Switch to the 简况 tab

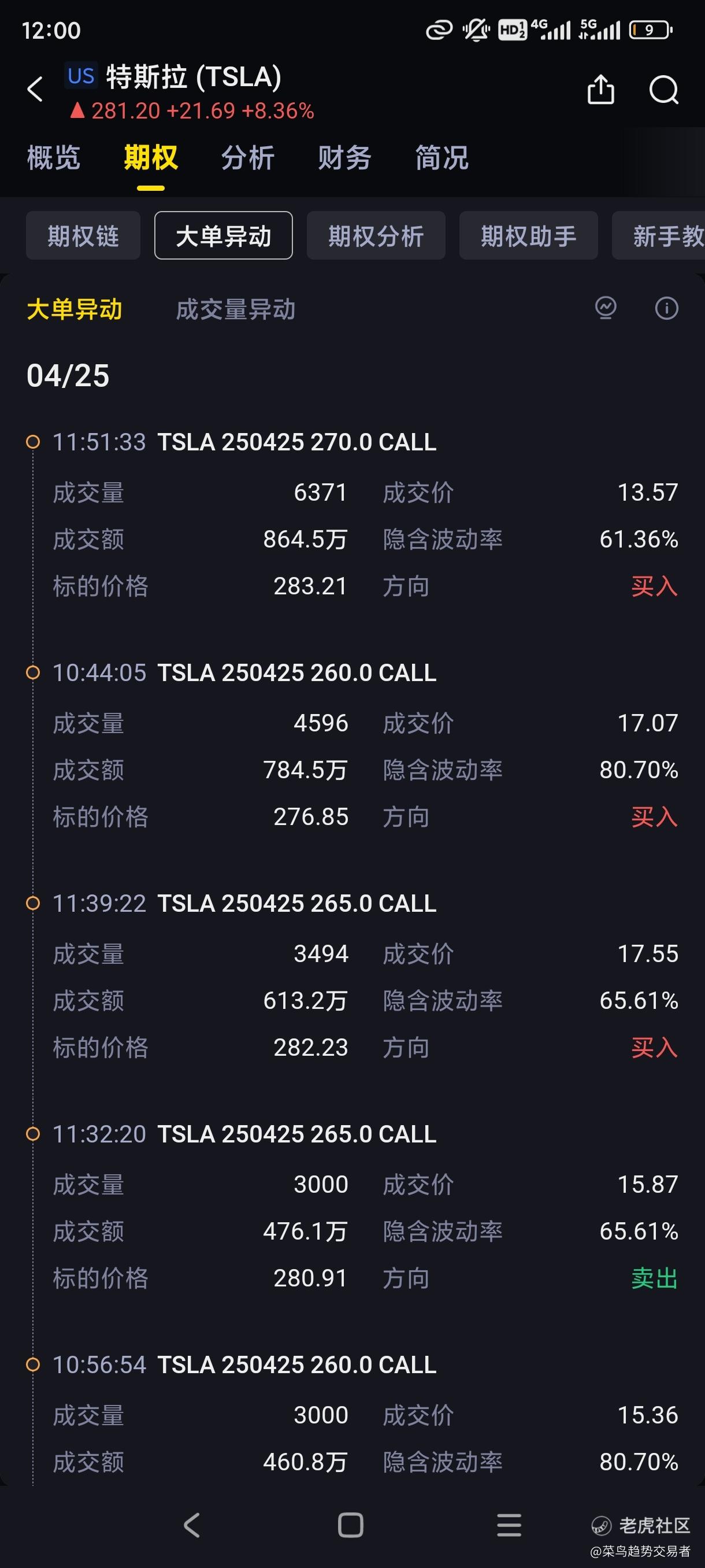tap(441, 158)
